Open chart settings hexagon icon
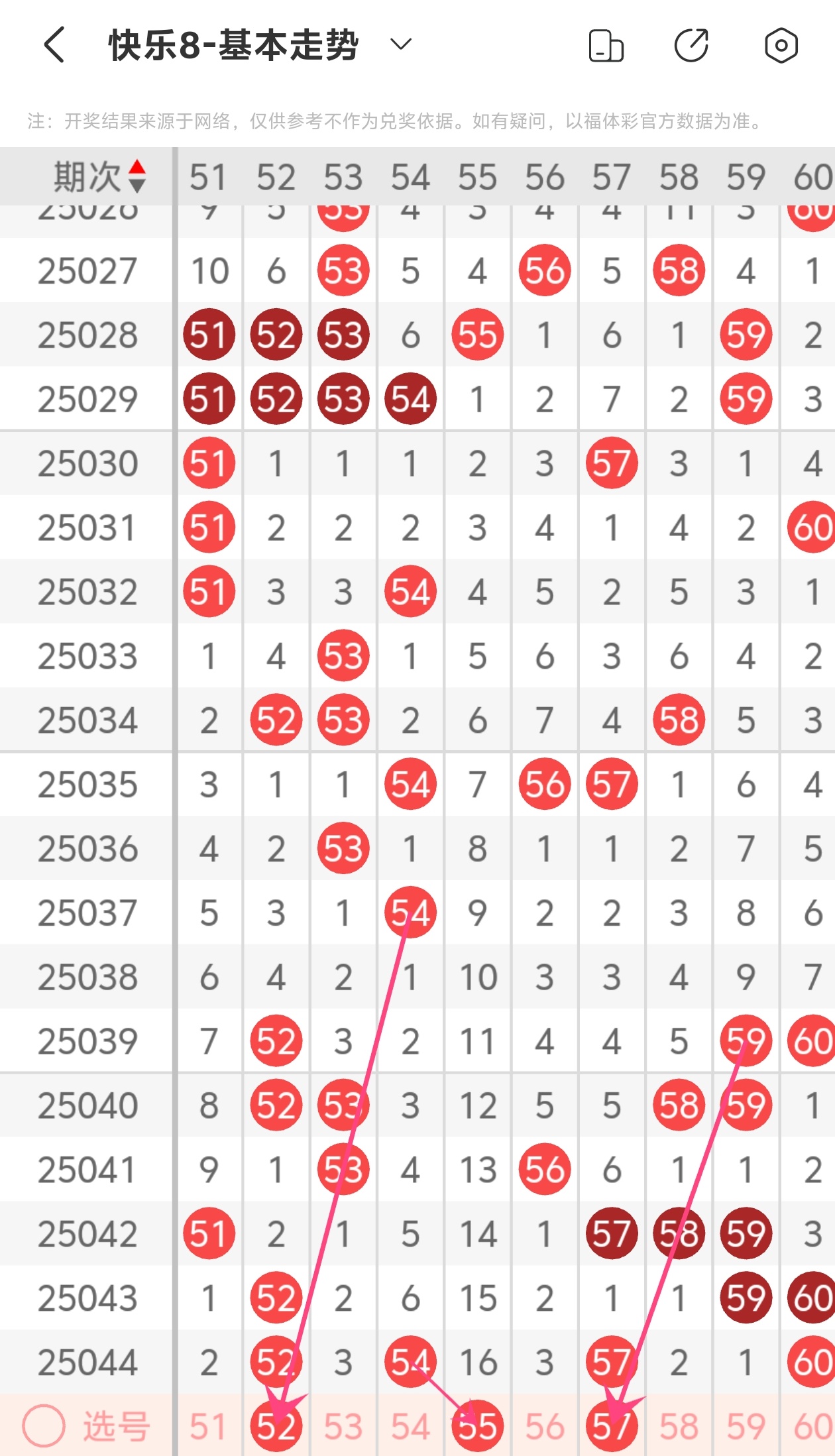The height and width of the screenshot is (1456, 835). (781, 46)
